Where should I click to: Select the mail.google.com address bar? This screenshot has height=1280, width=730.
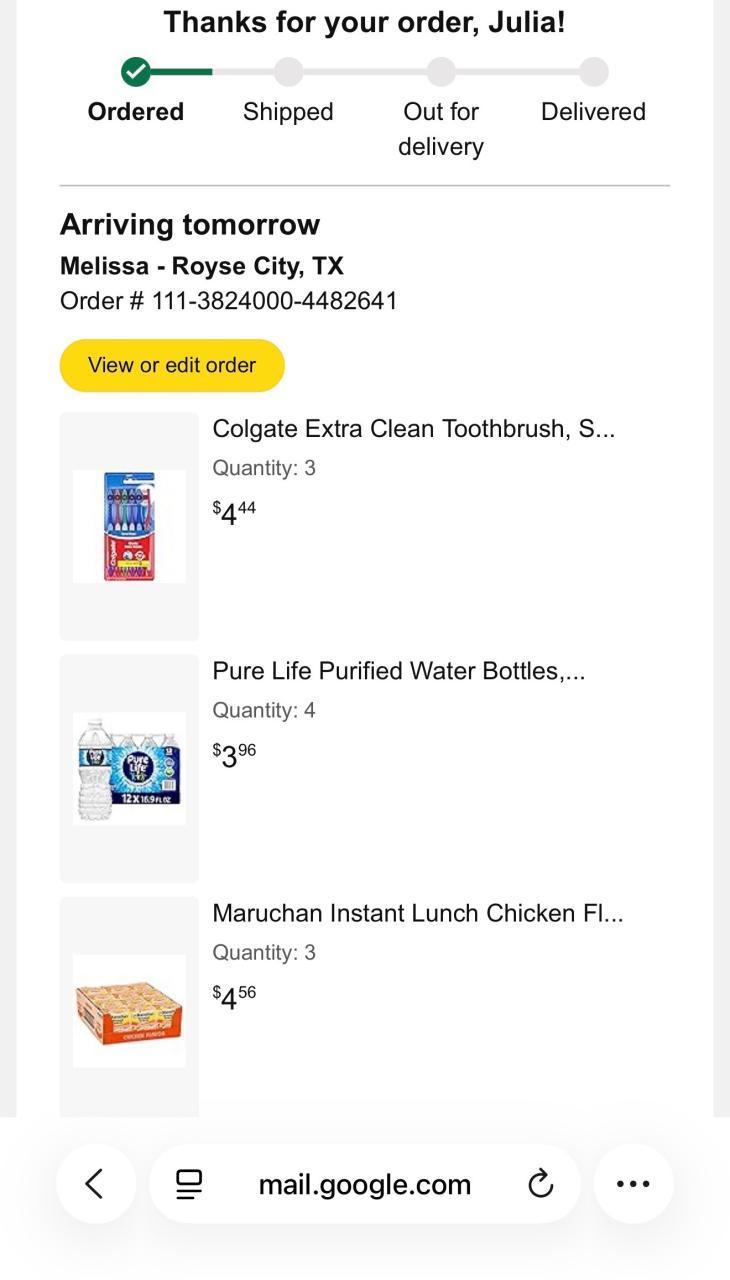tap(364, 1184)
